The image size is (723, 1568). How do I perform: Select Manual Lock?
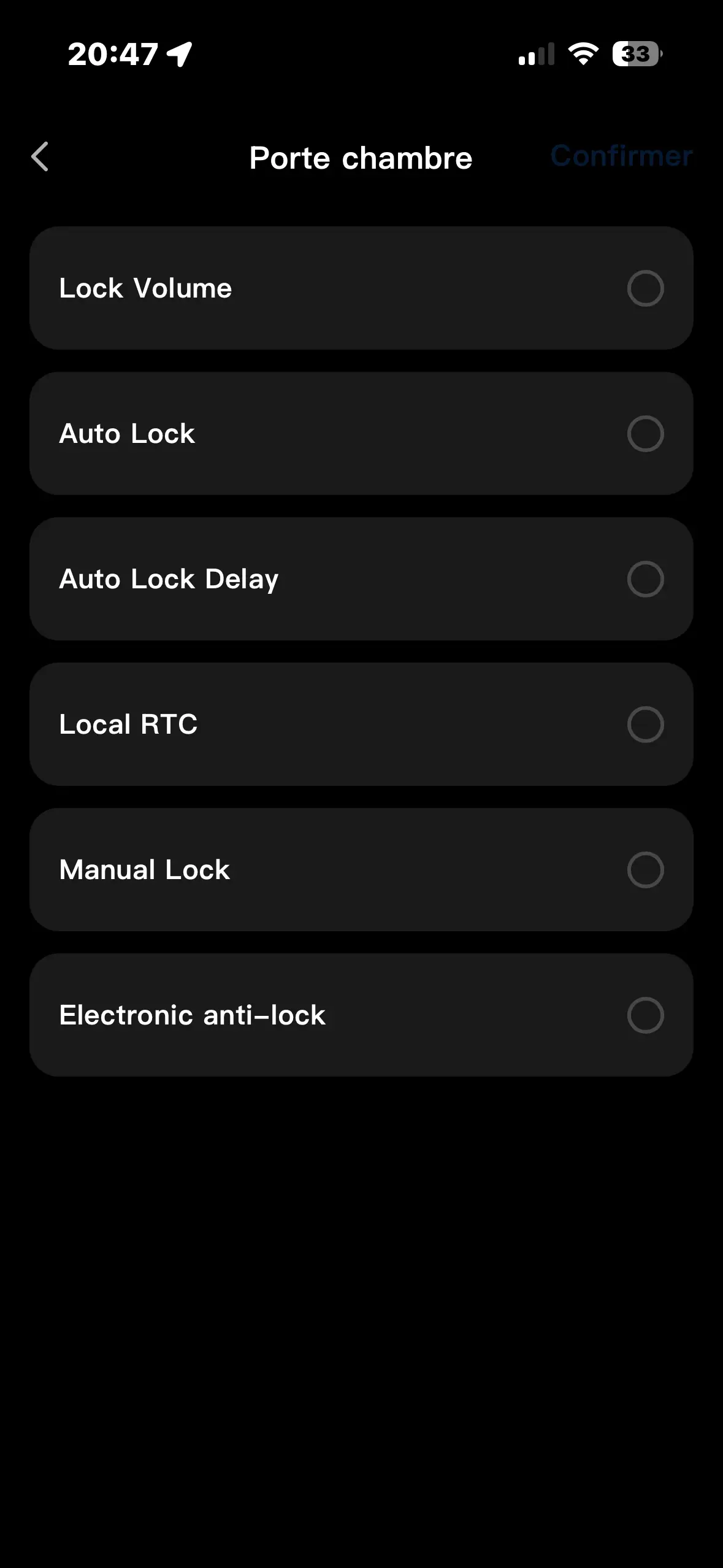coord(361,870)
